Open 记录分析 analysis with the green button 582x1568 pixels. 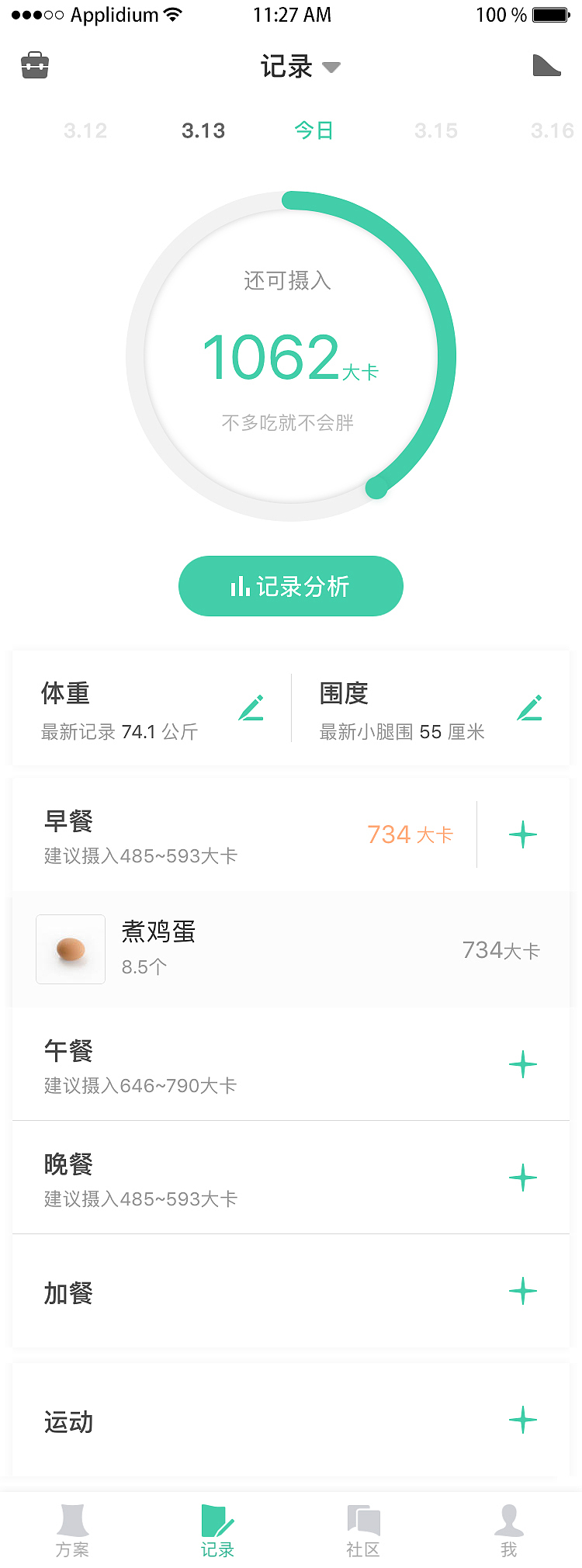pyautogui.click(x=290, y=586)
